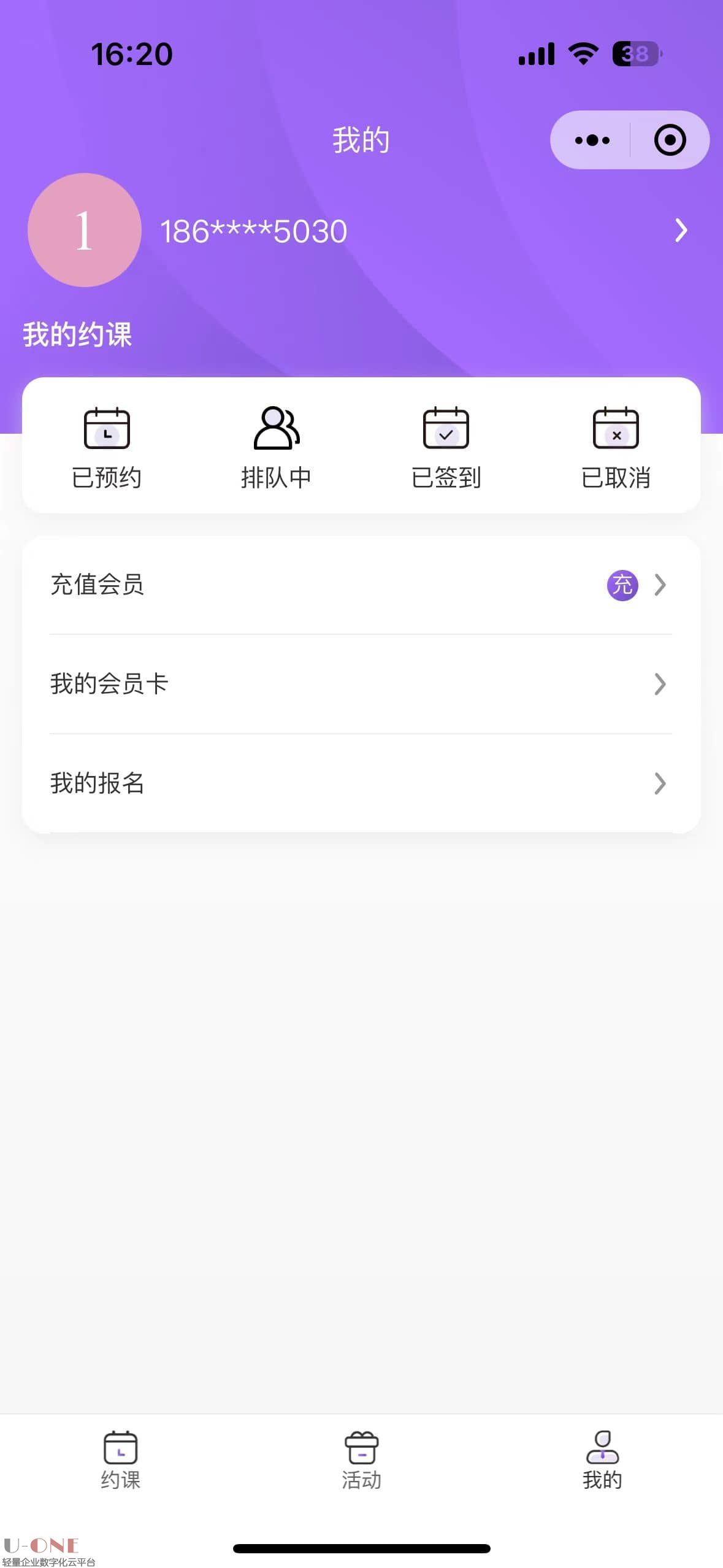Screen dimensions: 723x1568
Task: Open 我的报名 registrations
Action: (x=361, y=783)
